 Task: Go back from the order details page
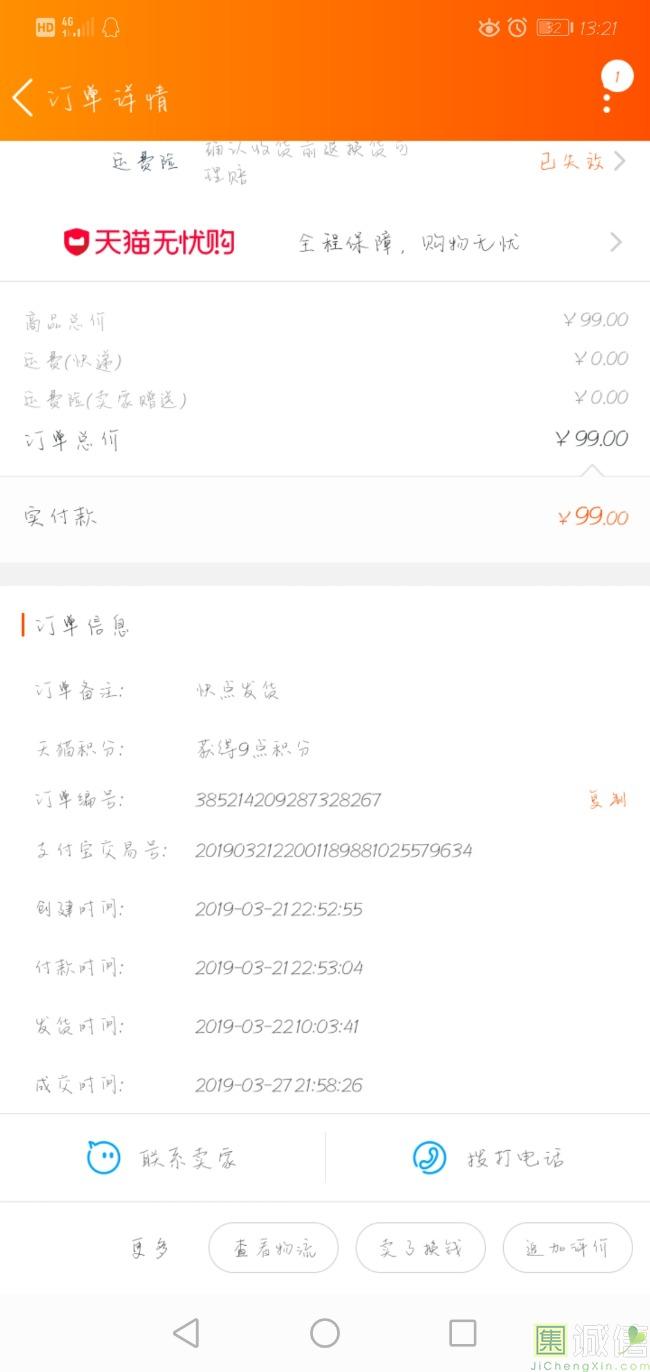(x=23, y=98)
